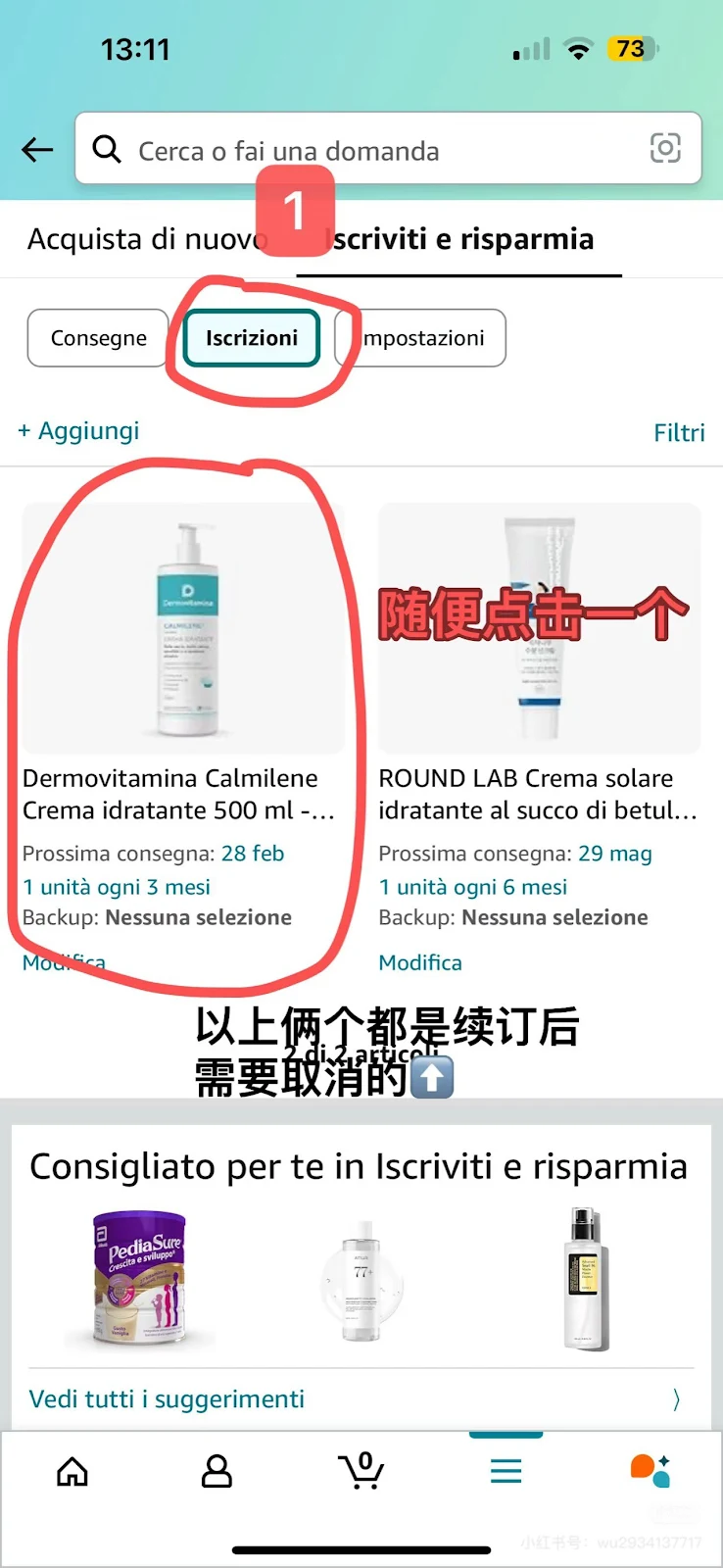723x1568 pixels.
Task: Open the Consegne chip
Action: [x=98, y=338]
